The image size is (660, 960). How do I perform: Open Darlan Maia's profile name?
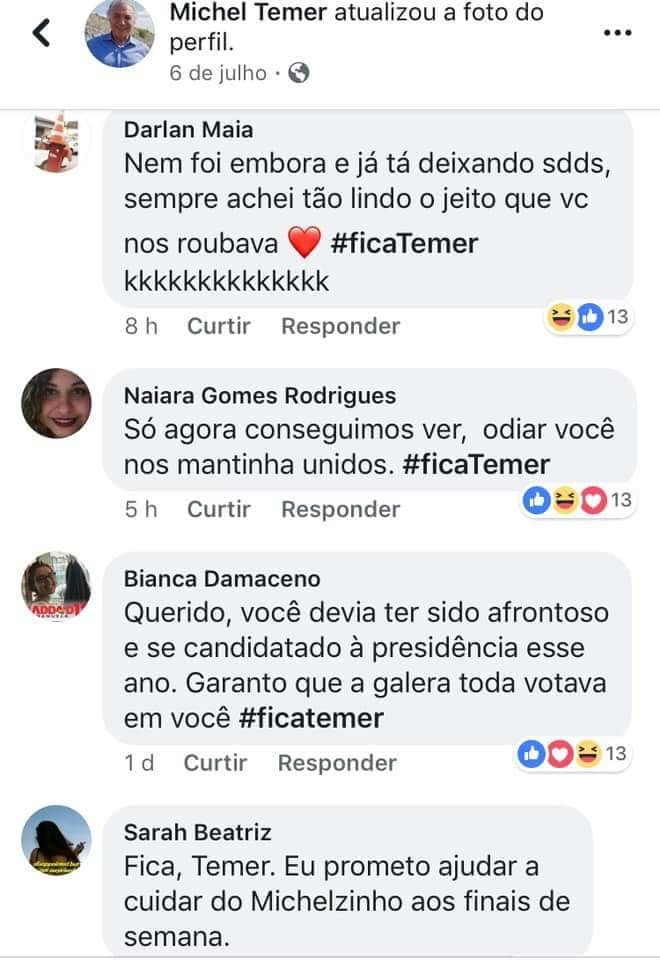tap(188, 130)
